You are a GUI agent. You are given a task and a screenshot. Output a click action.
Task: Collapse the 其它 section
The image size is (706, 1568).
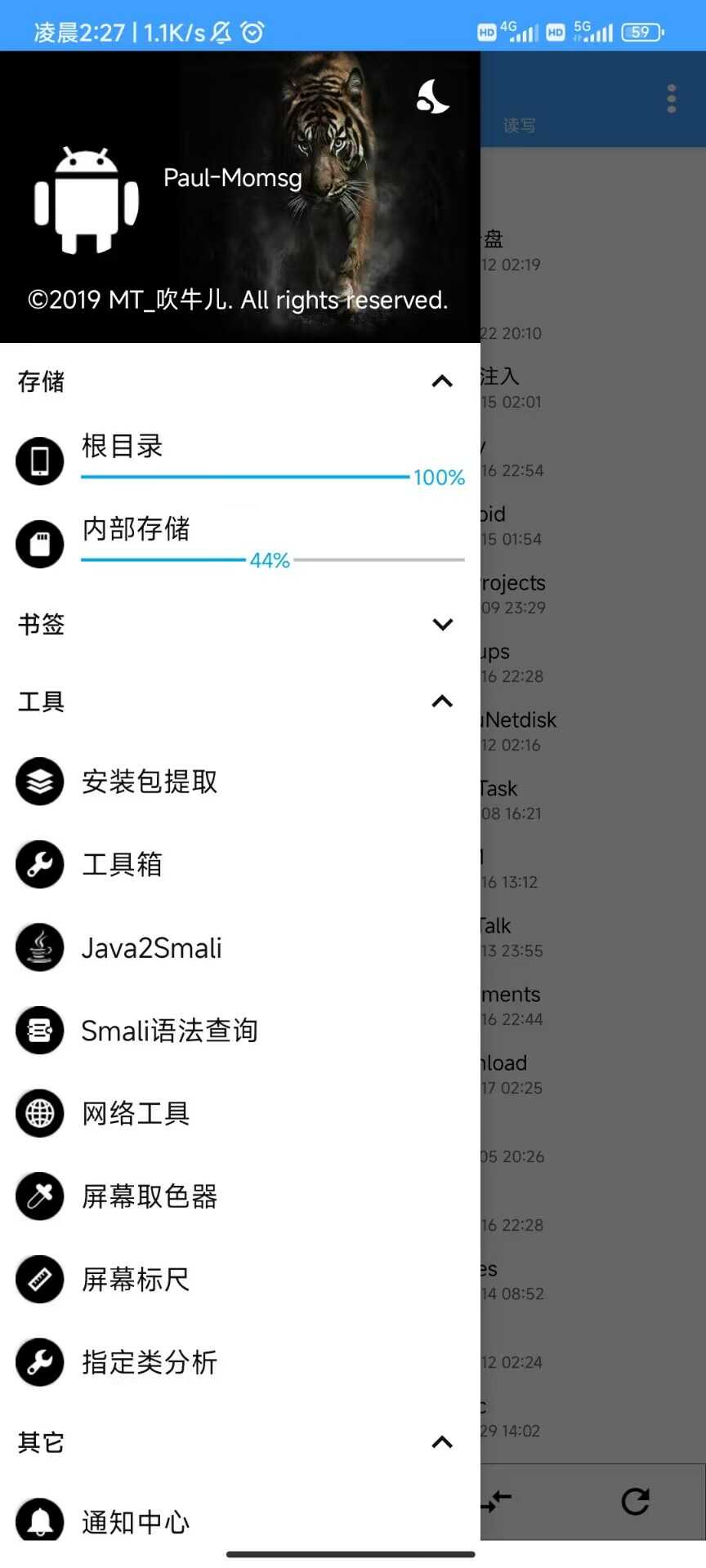[x=442, y=1442]
